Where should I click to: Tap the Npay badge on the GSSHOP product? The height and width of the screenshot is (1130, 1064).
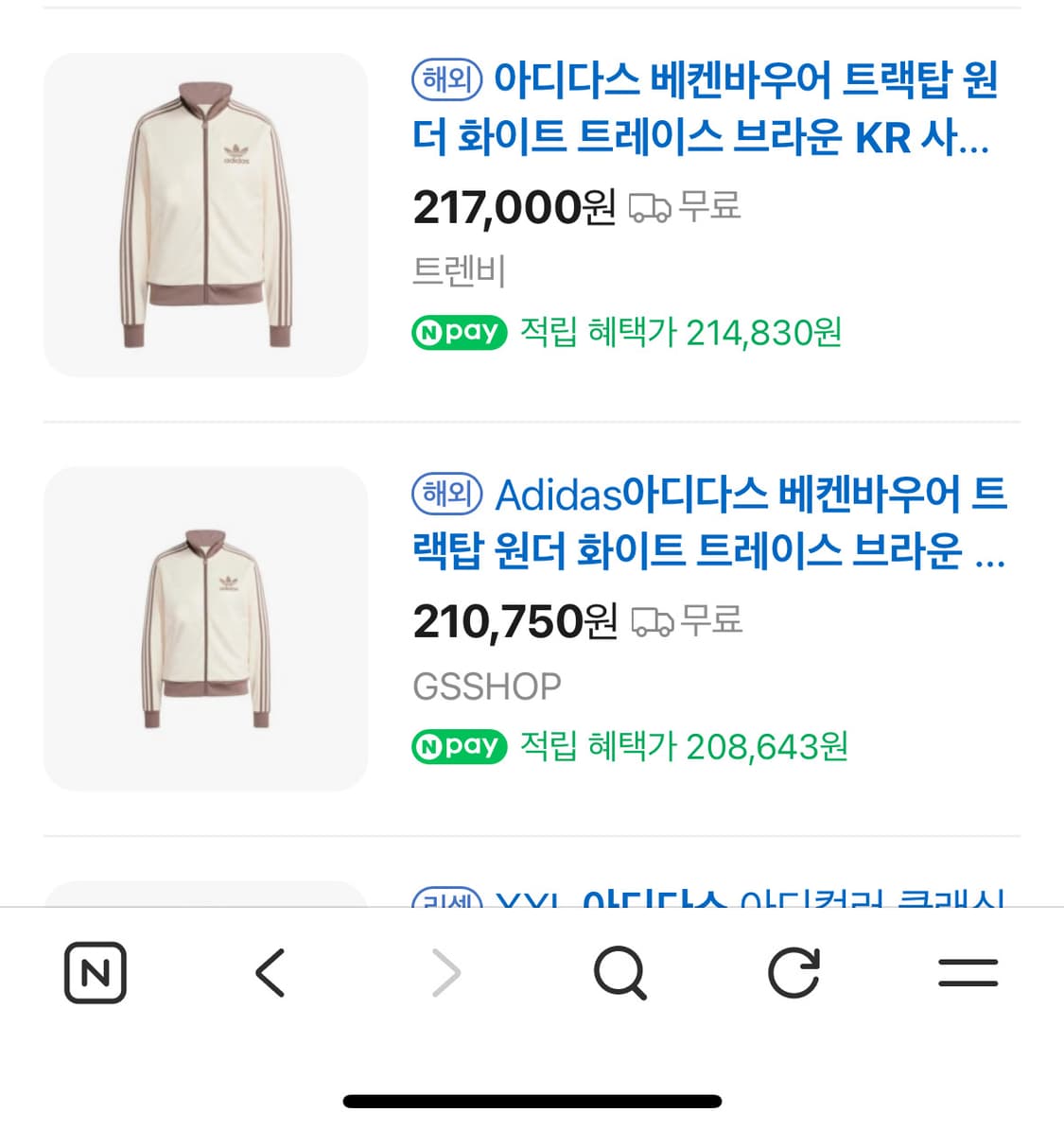tap(458, 747)
